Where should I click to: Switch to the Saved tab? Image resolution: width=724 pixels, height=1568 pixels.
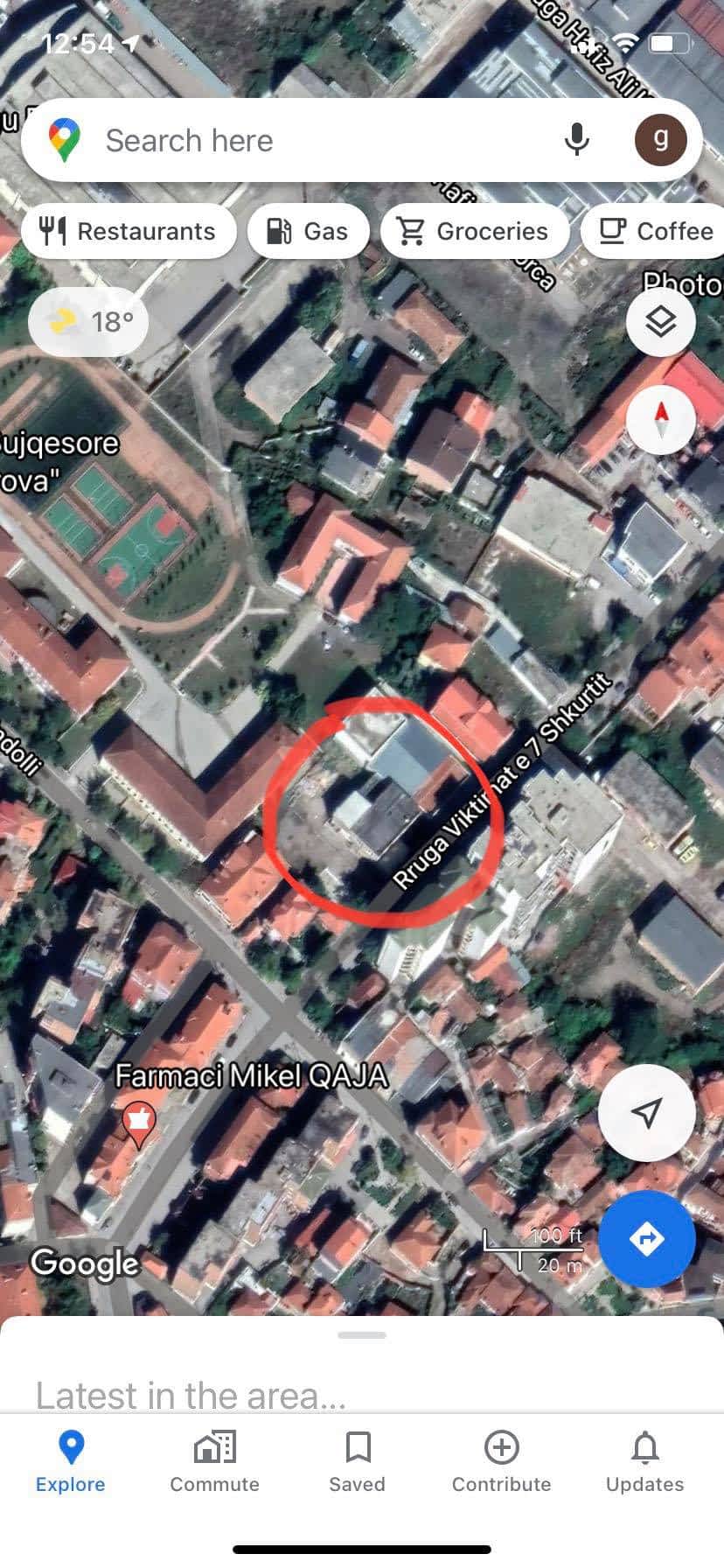click(357, 1462)
